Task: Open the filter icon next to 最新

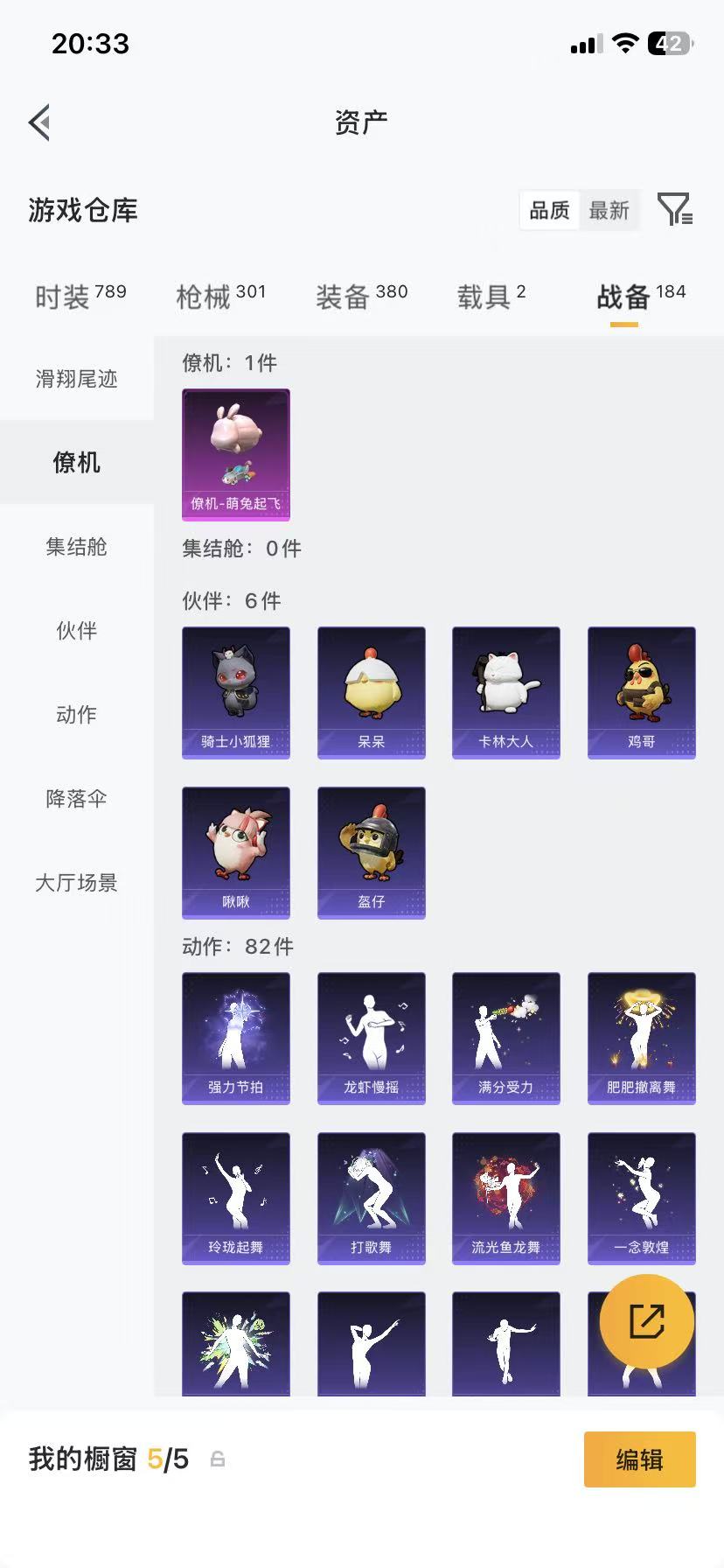Action: click(674, 210)
